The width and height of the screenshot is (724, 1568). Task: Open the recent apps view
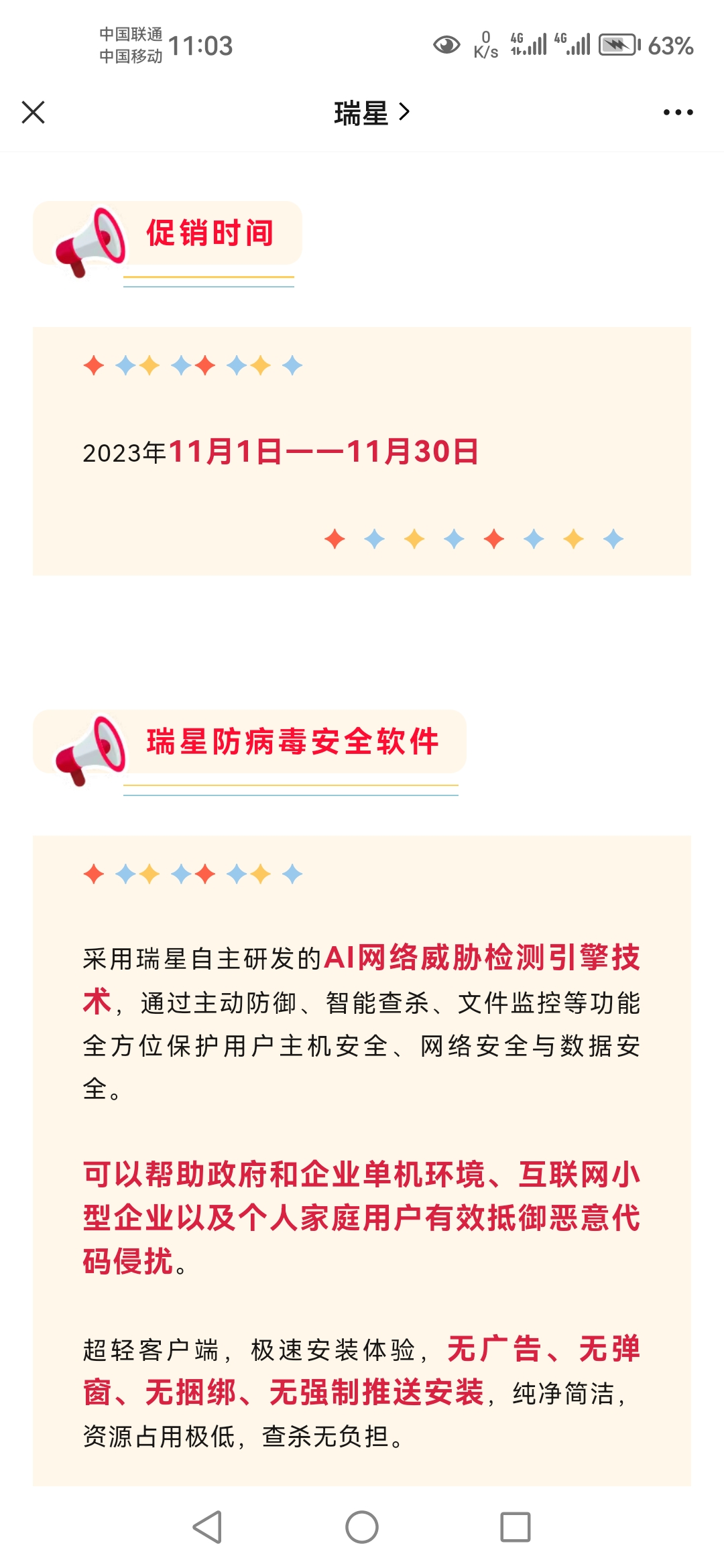[x=515, y=1527]
